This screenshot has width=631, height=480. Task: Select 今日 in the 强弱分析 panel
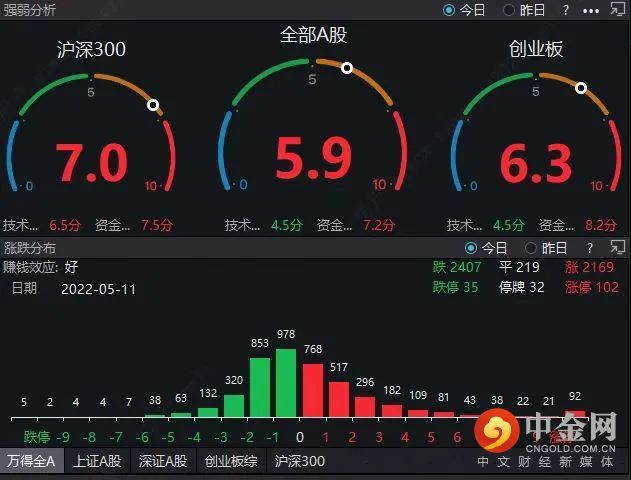pos(464,10)
